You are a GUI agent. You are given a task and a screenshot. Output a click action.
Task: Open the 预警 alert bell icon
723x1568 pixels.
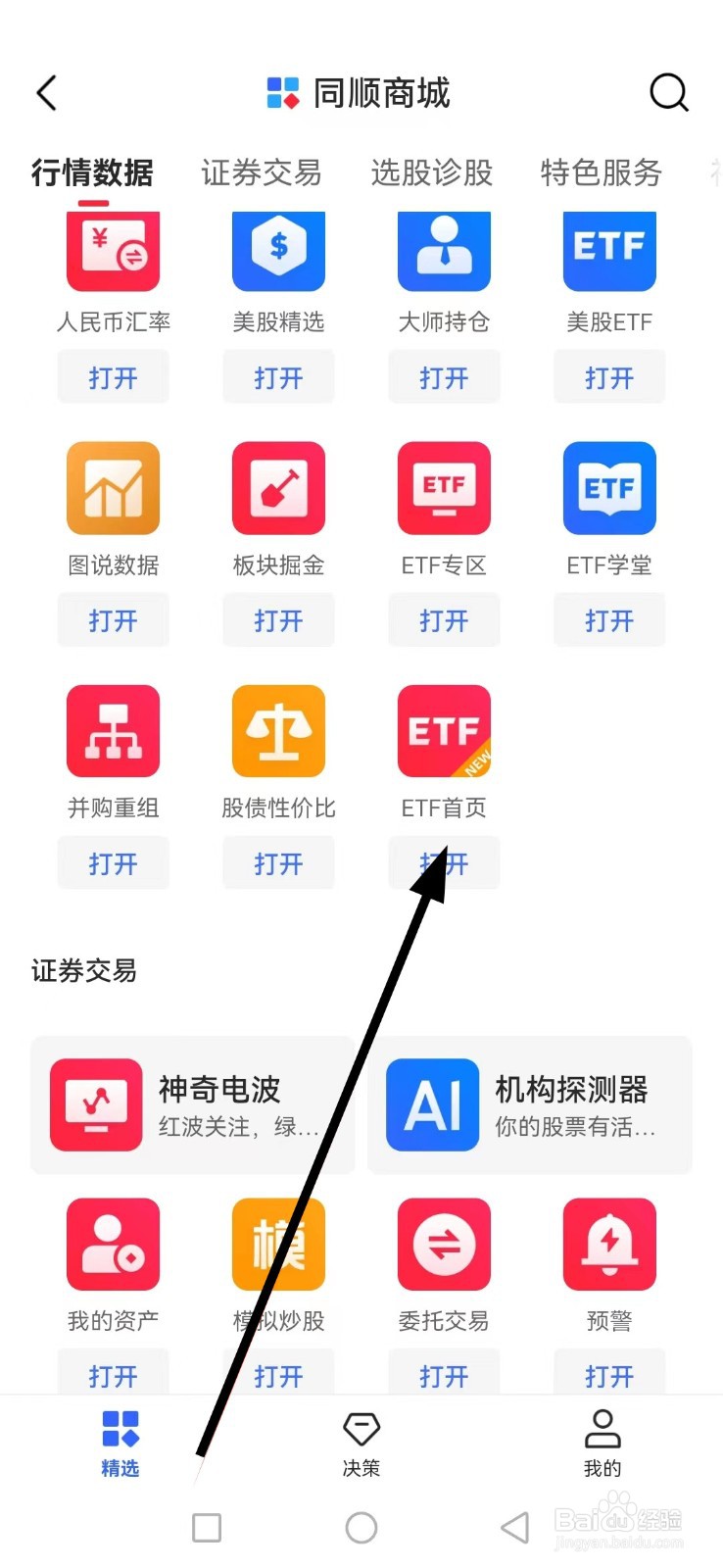(608, 1244)
